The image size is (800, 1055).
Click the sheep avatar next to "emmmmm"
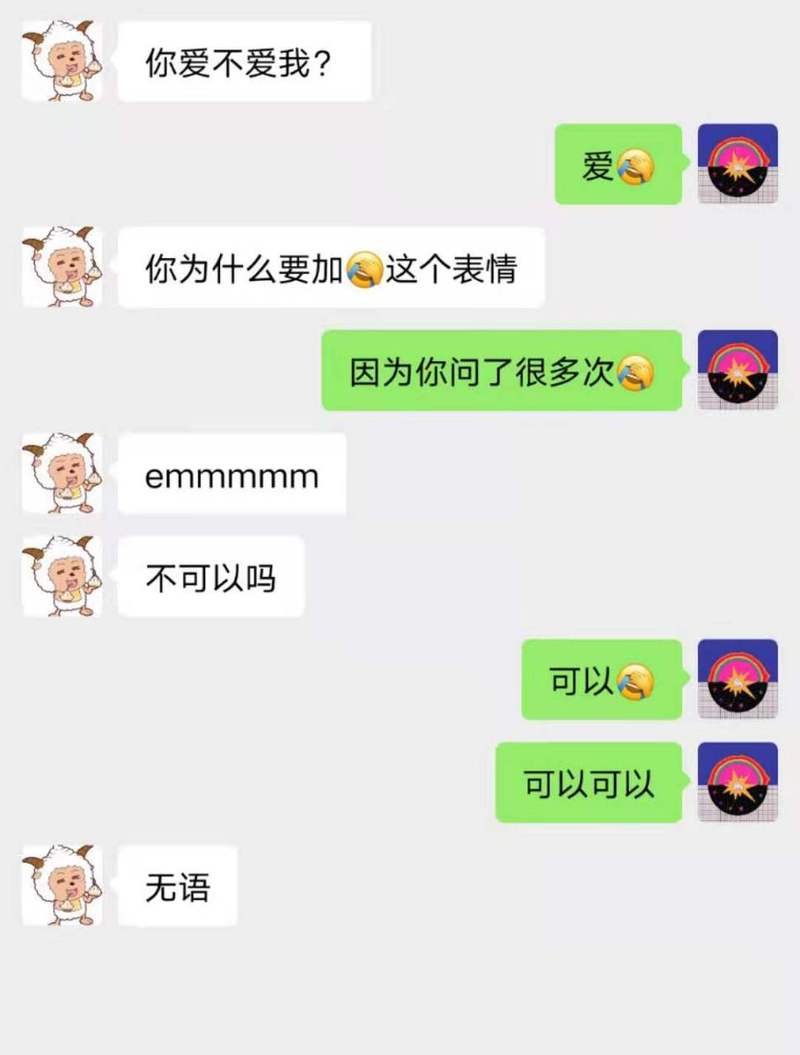[x=62, y=475]
